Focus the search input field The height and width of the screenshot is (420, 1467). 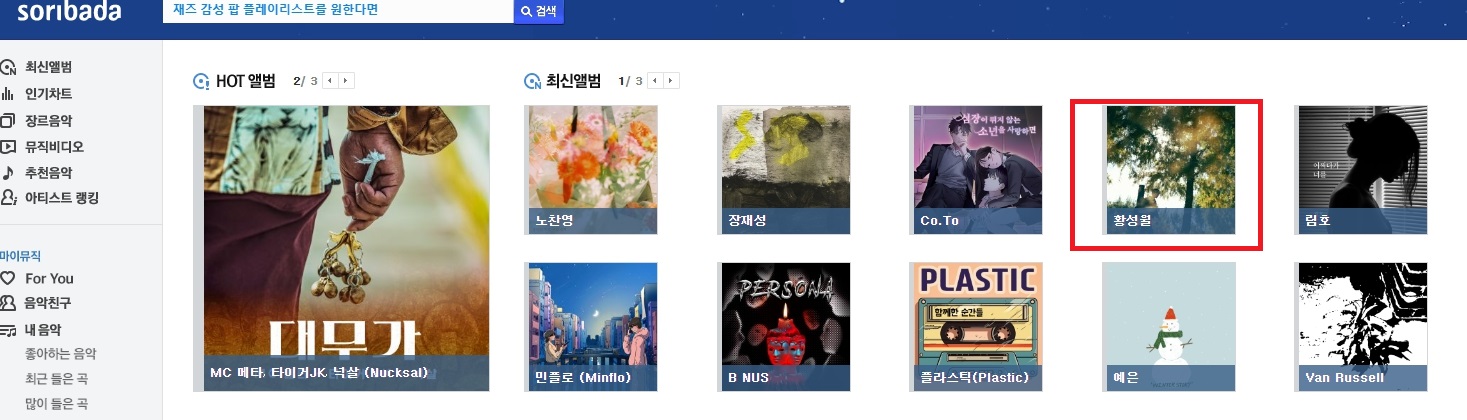click(x=337, y=11)
